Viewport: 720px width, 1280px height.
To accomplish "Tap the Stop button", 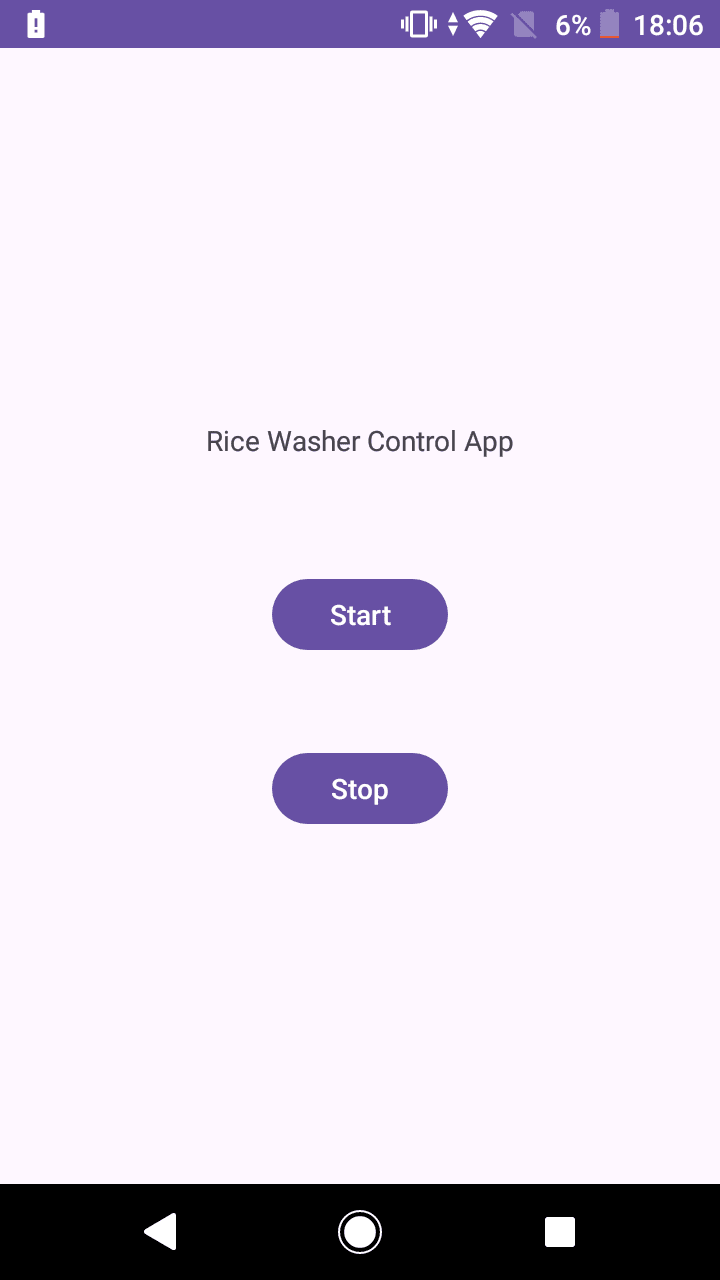I will [360, 788].
